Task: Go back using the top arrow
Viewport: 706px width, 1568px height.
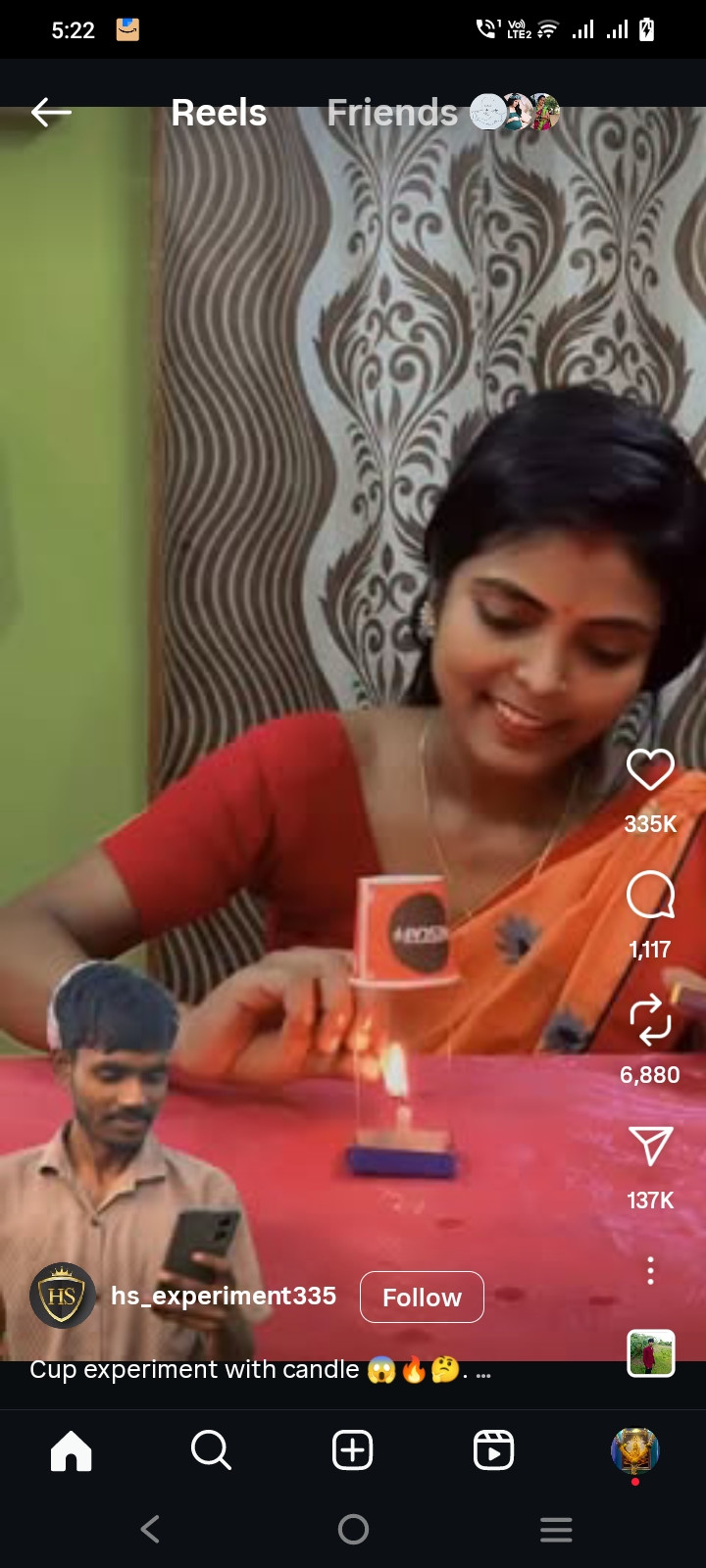Action: 51,113
